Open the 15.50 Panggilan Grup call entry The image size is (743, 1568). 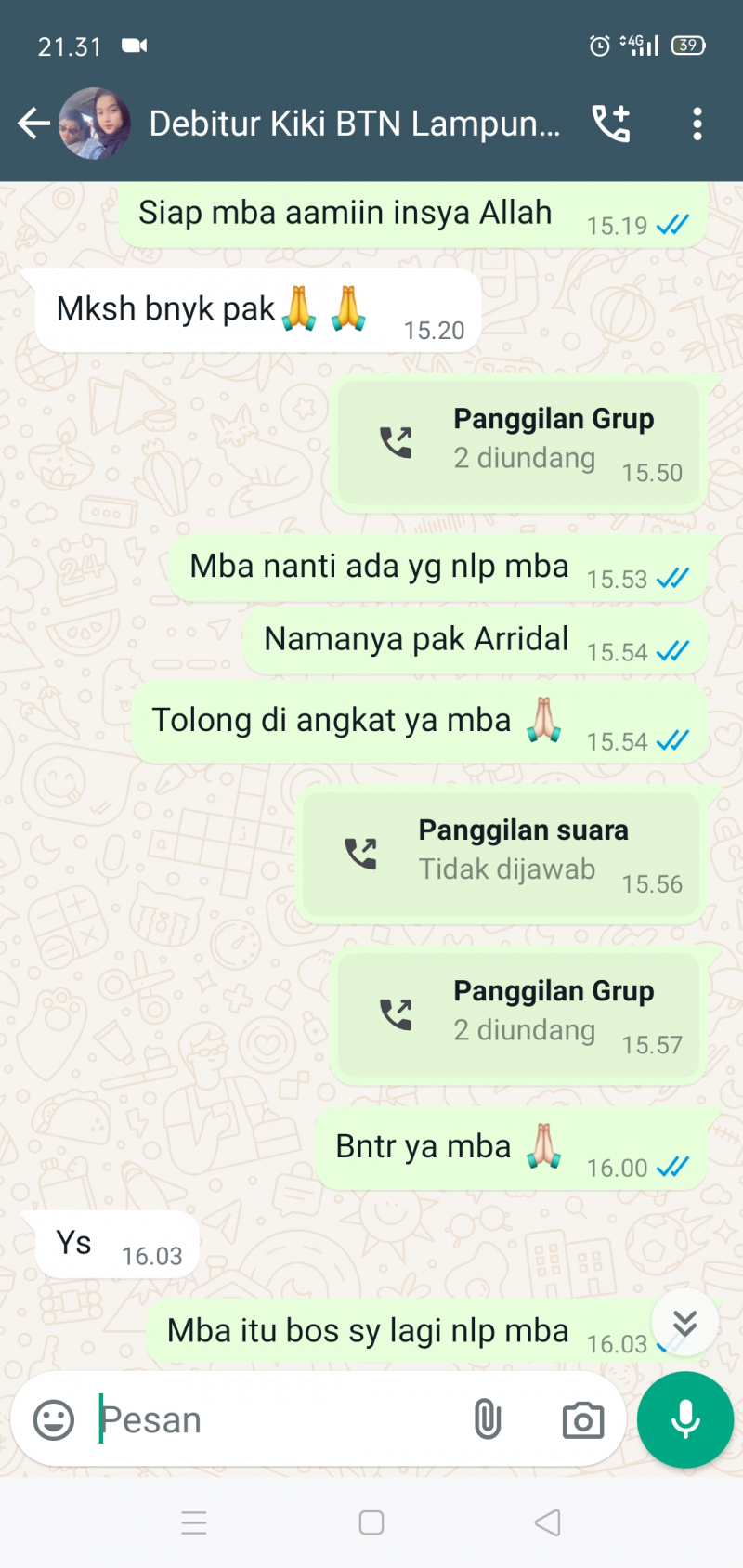[518, 443]
